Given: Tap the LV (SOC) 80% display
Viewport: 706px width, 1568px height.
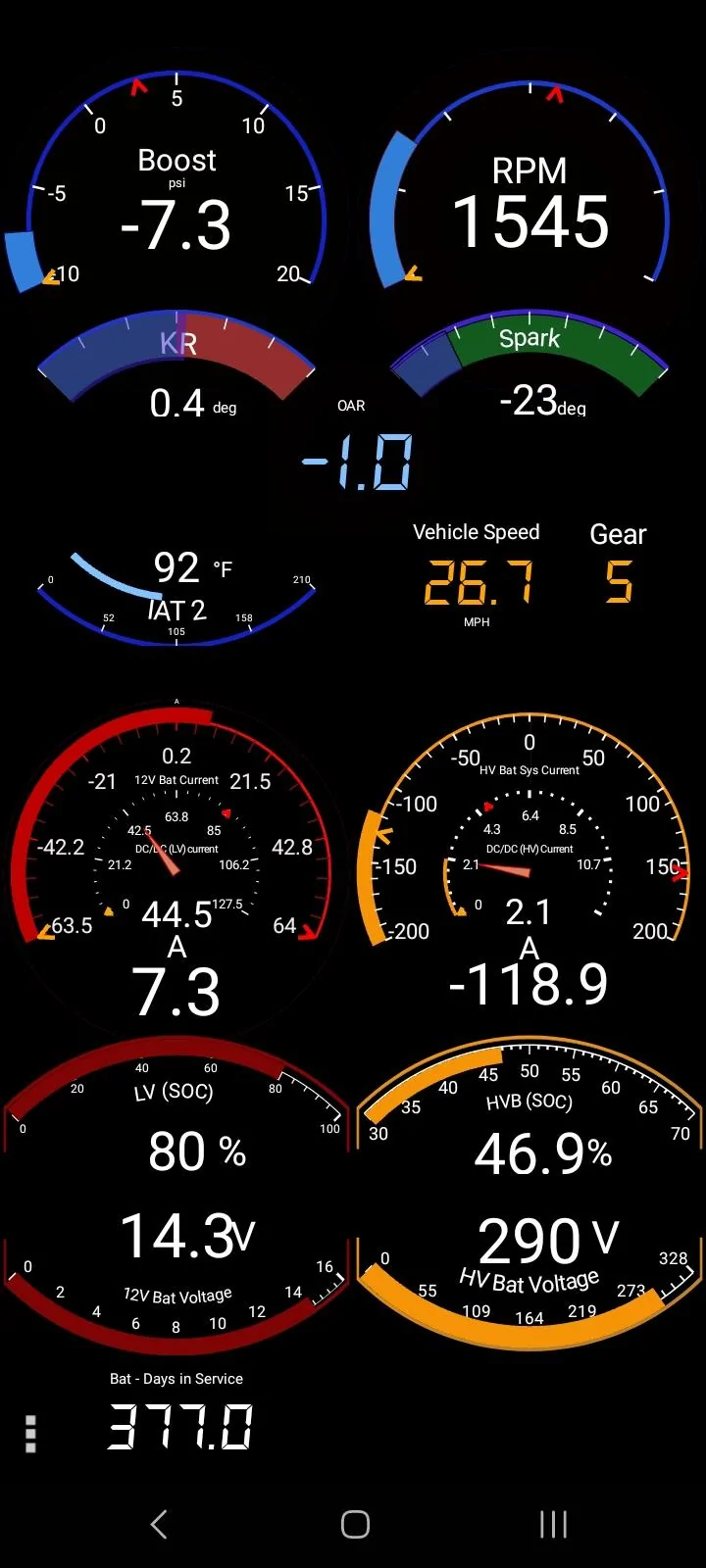Looking at the screenshot, I should click(x=176, y=1151).
